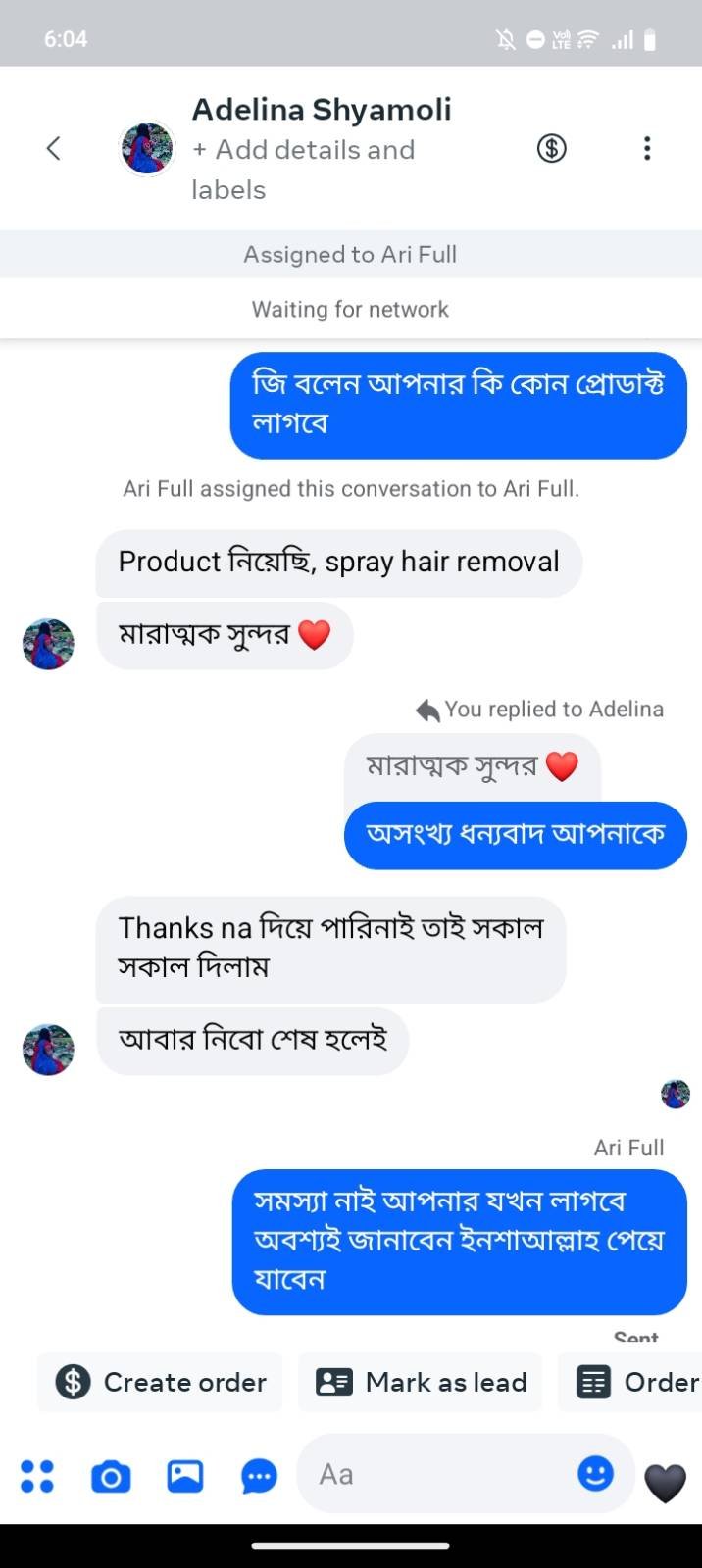This screenshot has width=702, height=1568.
Task: Tap the dollar payment icon in header
Action: [551, 148]
